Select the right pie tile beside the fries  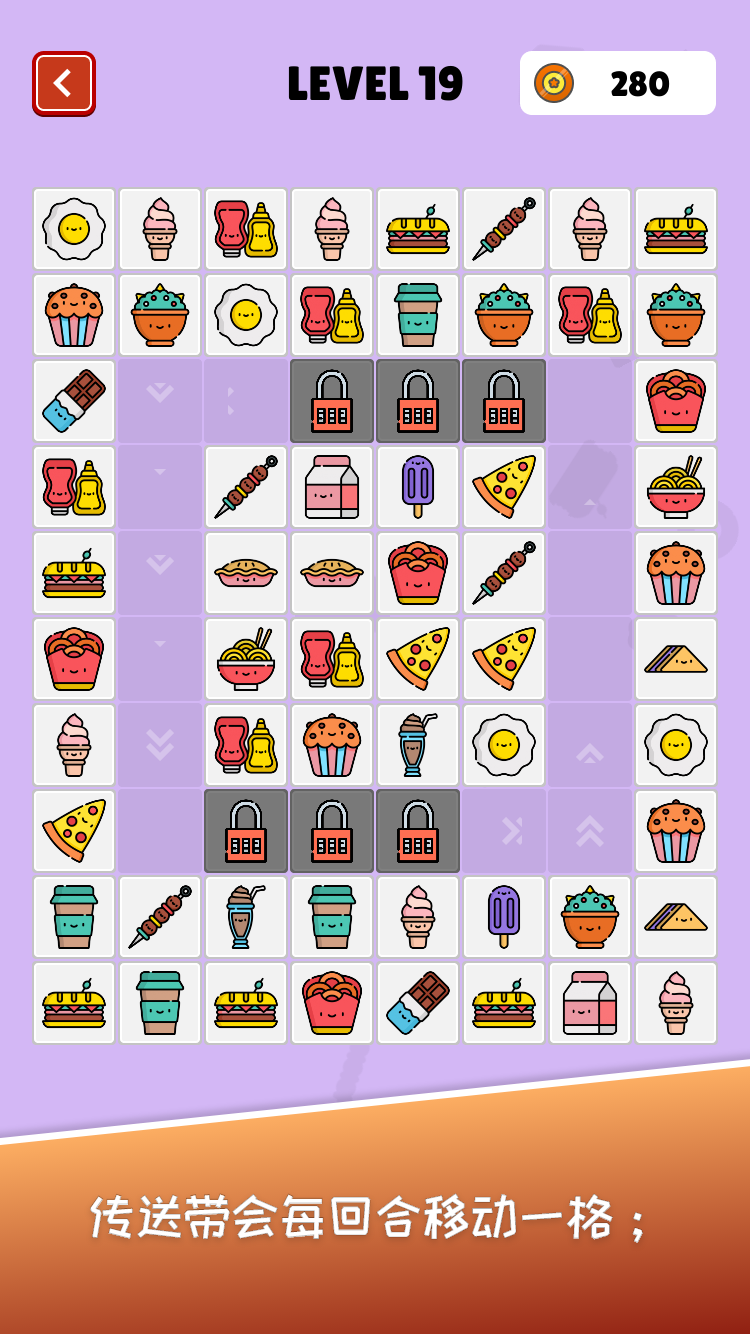click(332, 573)
